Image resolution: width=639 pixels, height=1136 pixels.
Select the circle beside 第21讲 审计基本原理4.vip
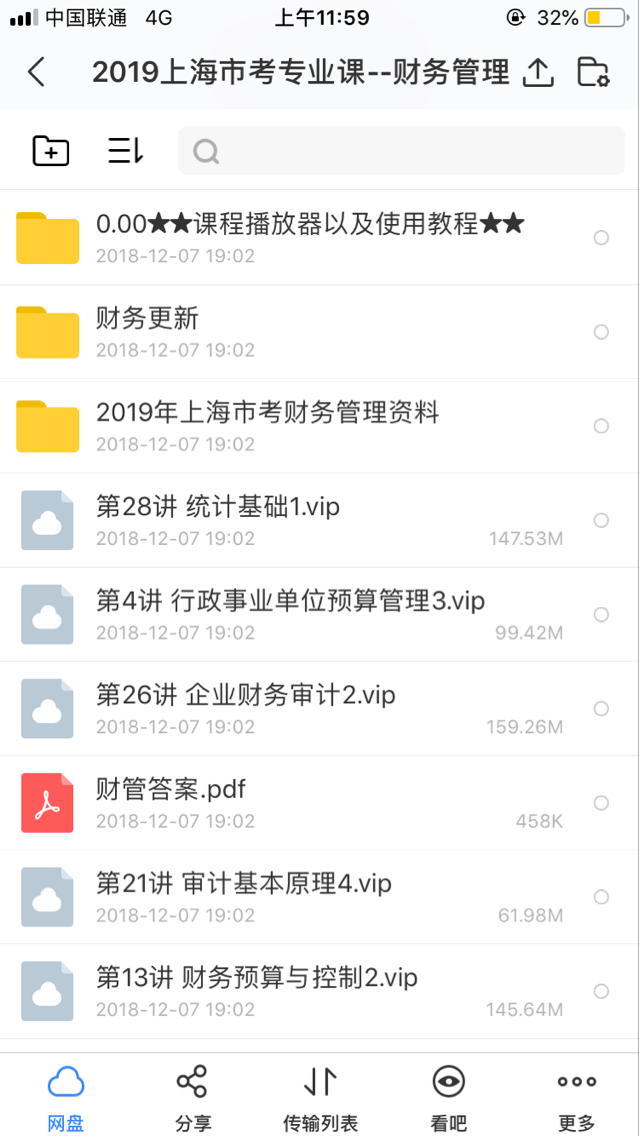[601, 897]
